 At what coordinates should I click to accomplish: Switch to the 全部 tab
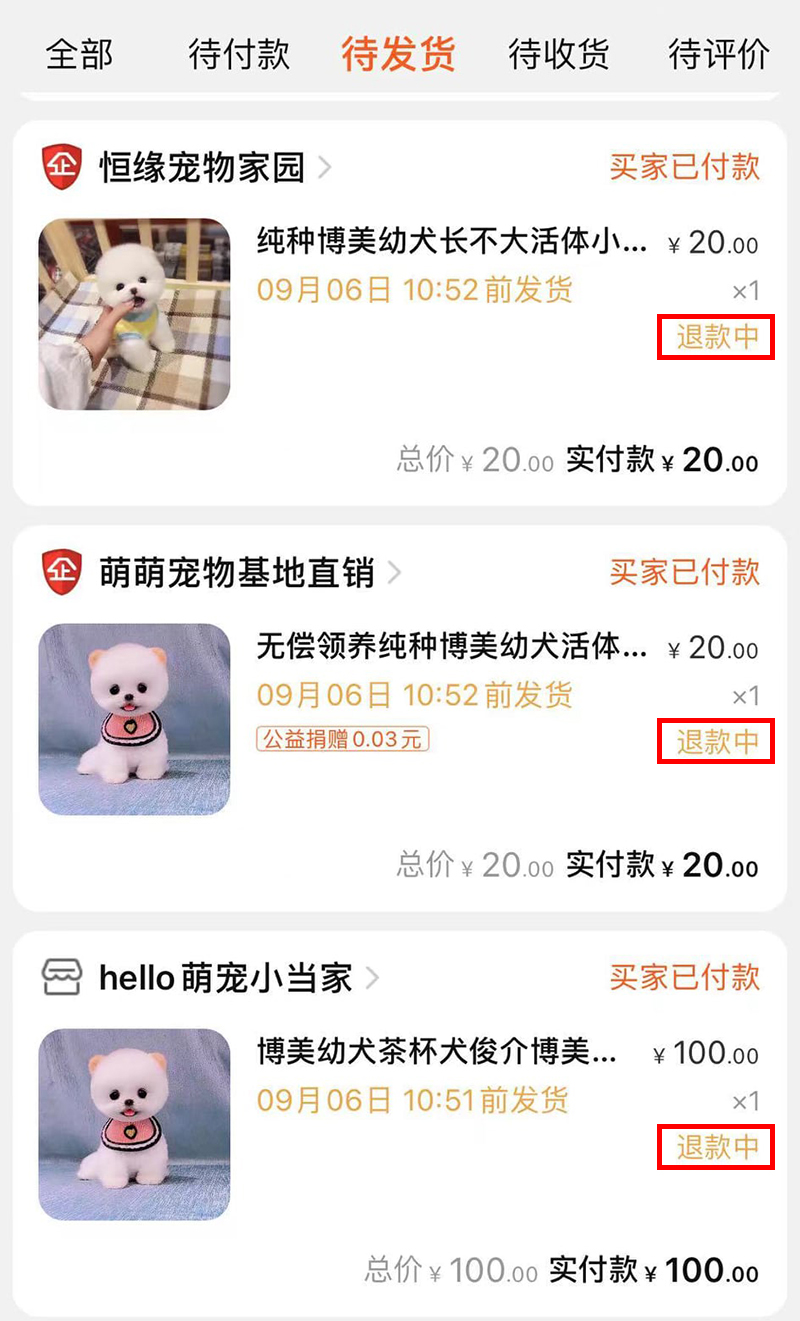[79, 53]
